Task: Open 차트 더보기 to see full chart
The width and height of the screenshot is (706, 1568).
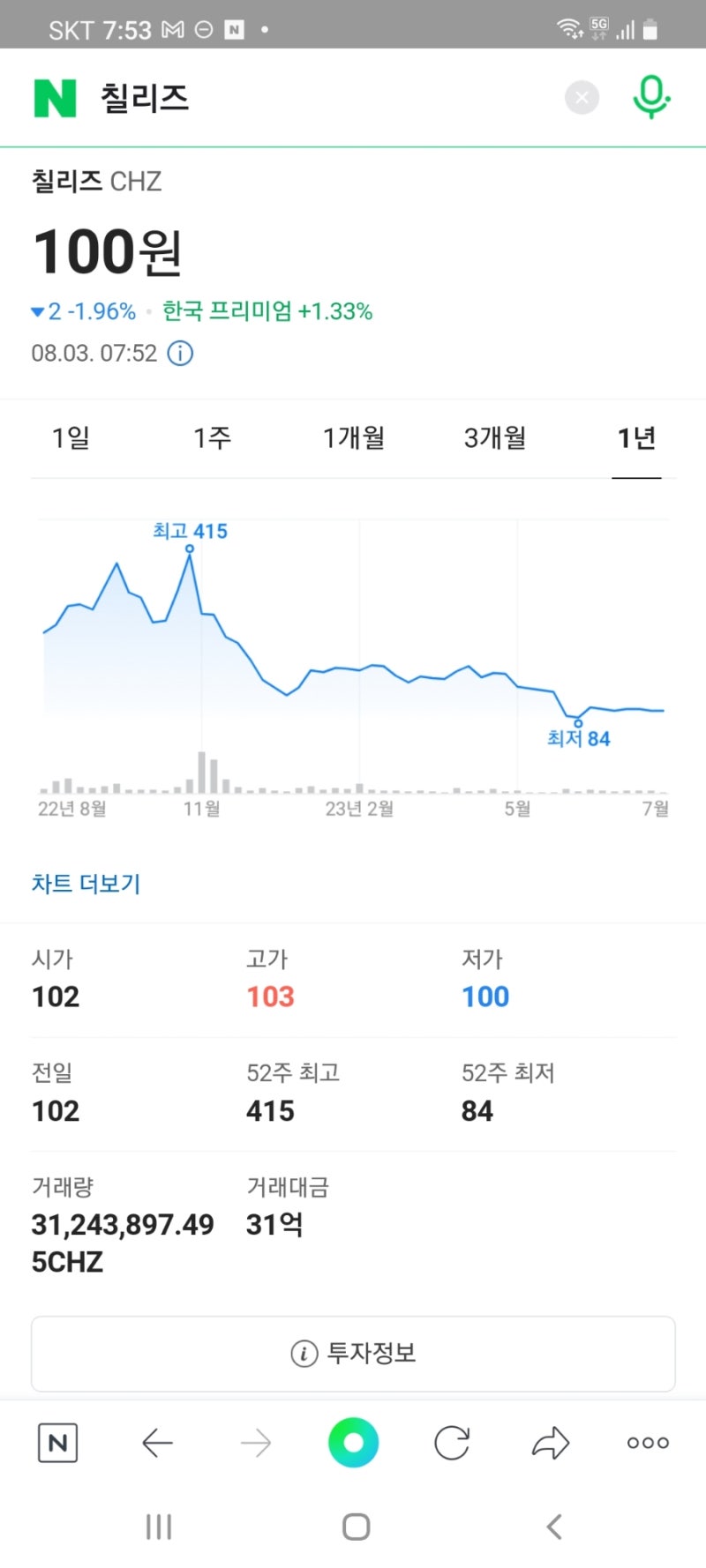Action: pos(85,884)
